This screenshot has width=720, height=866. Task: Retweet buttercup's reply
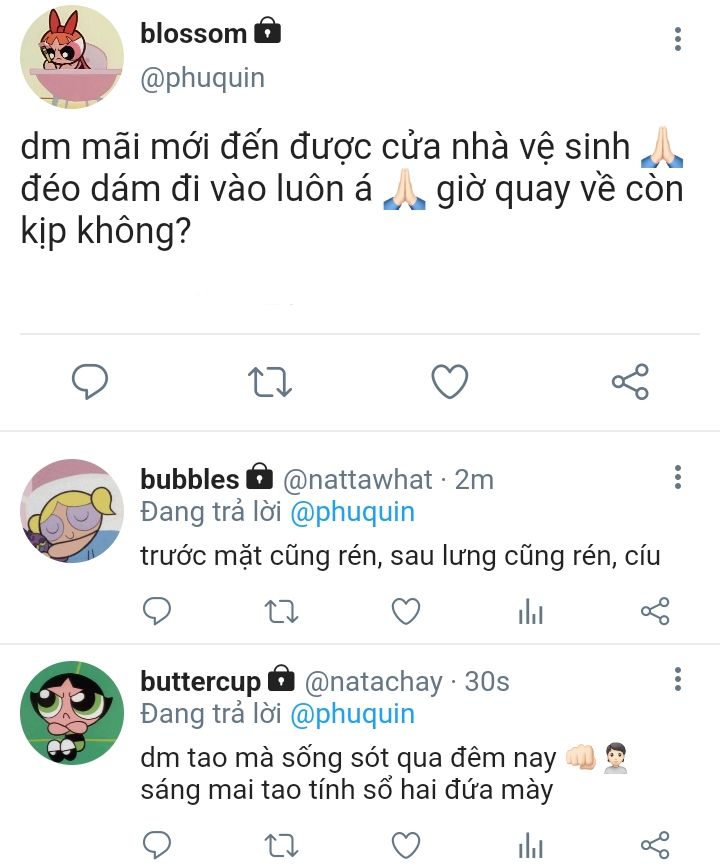(280, 845)
